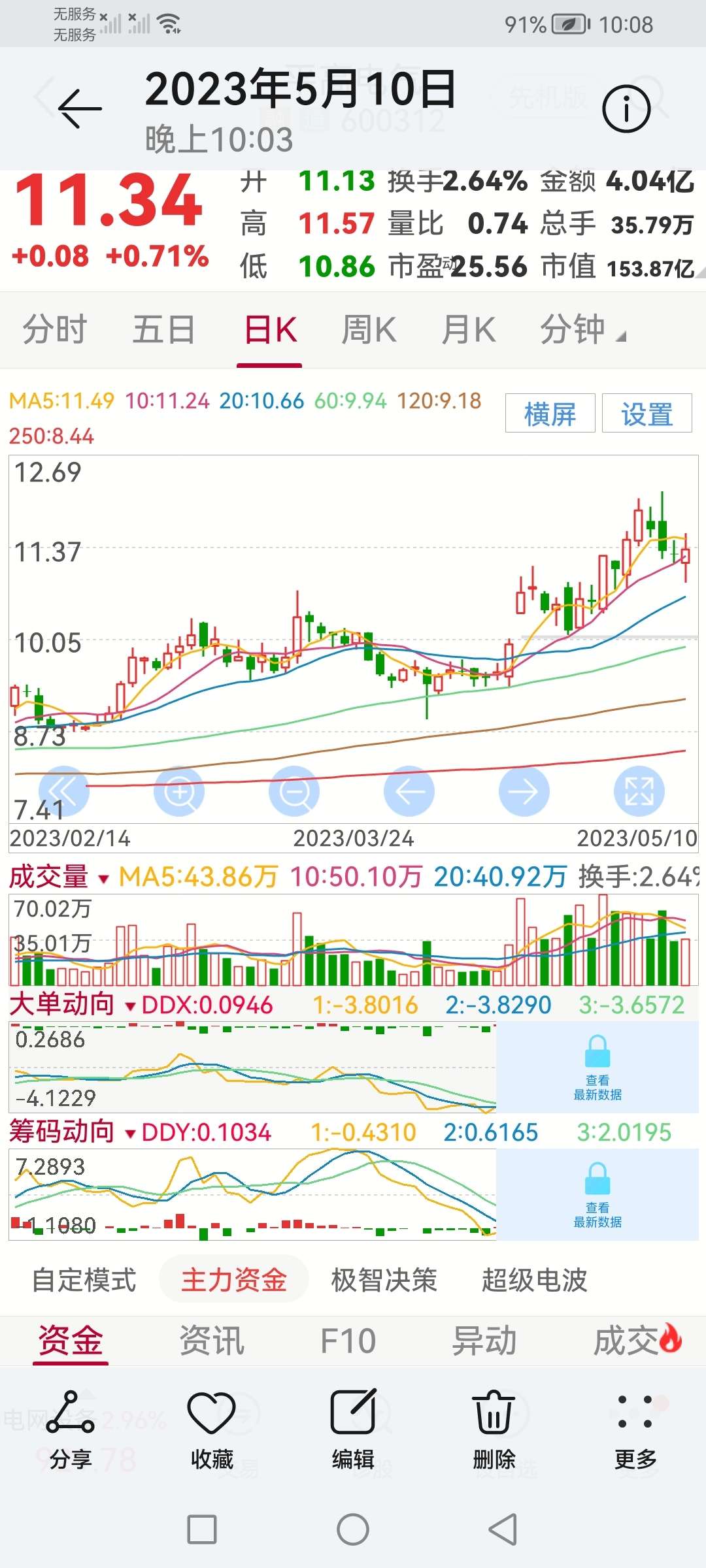Tap the system home button
Image resolution: width=706 pixels, height=1568 pixels.
pos(353,1529)
